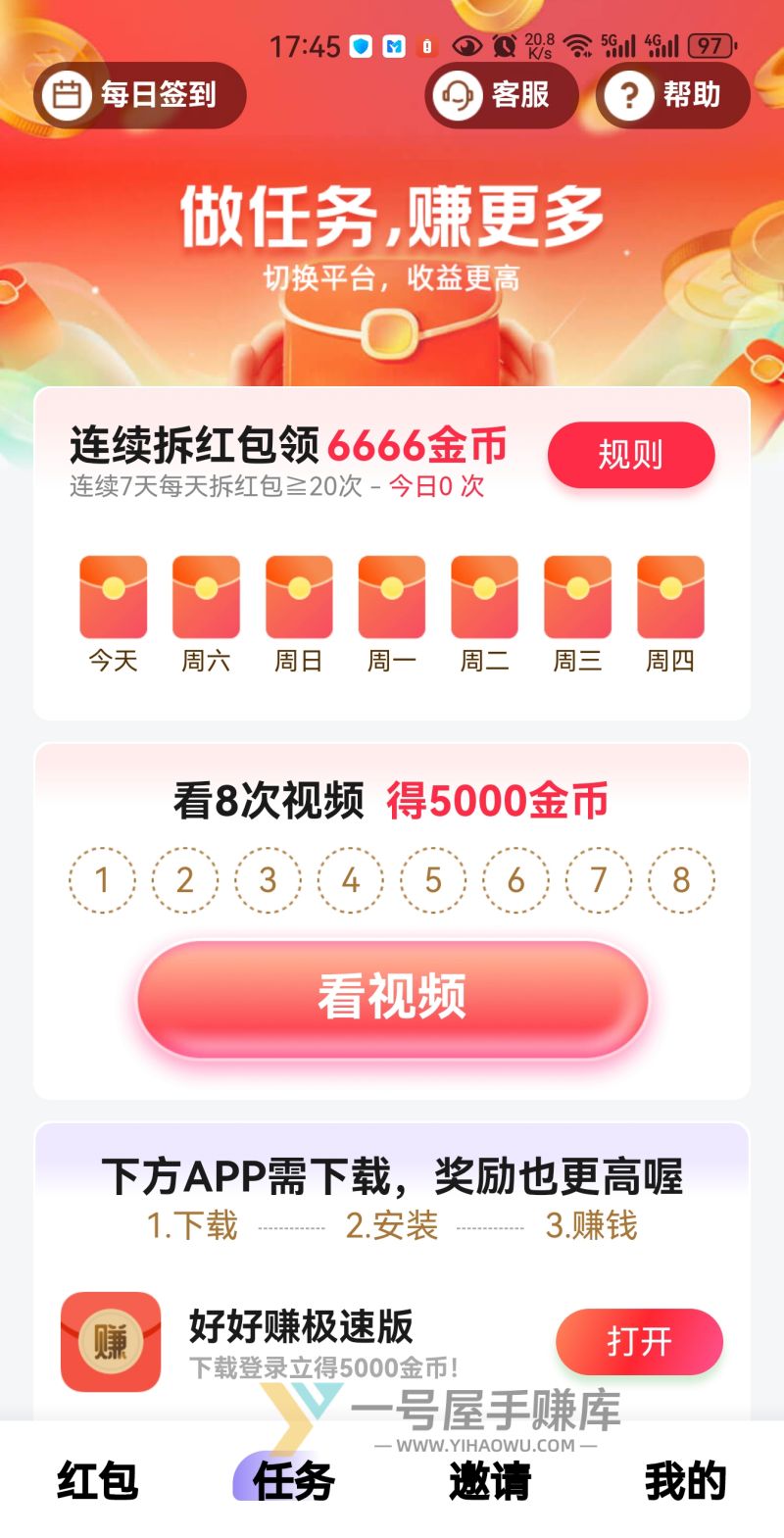The image size is (784, 1538).
Task: Open 每日签到 daily check-in
Action: click(139, 95)
